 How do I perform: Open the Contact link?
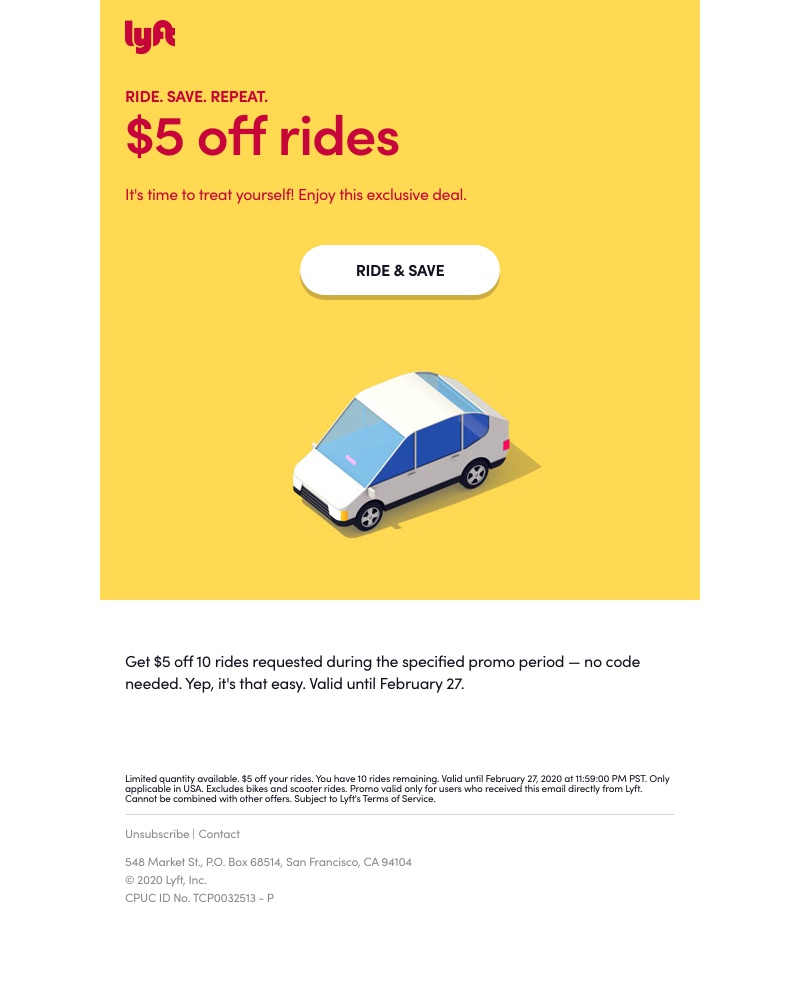pos(219,833)
